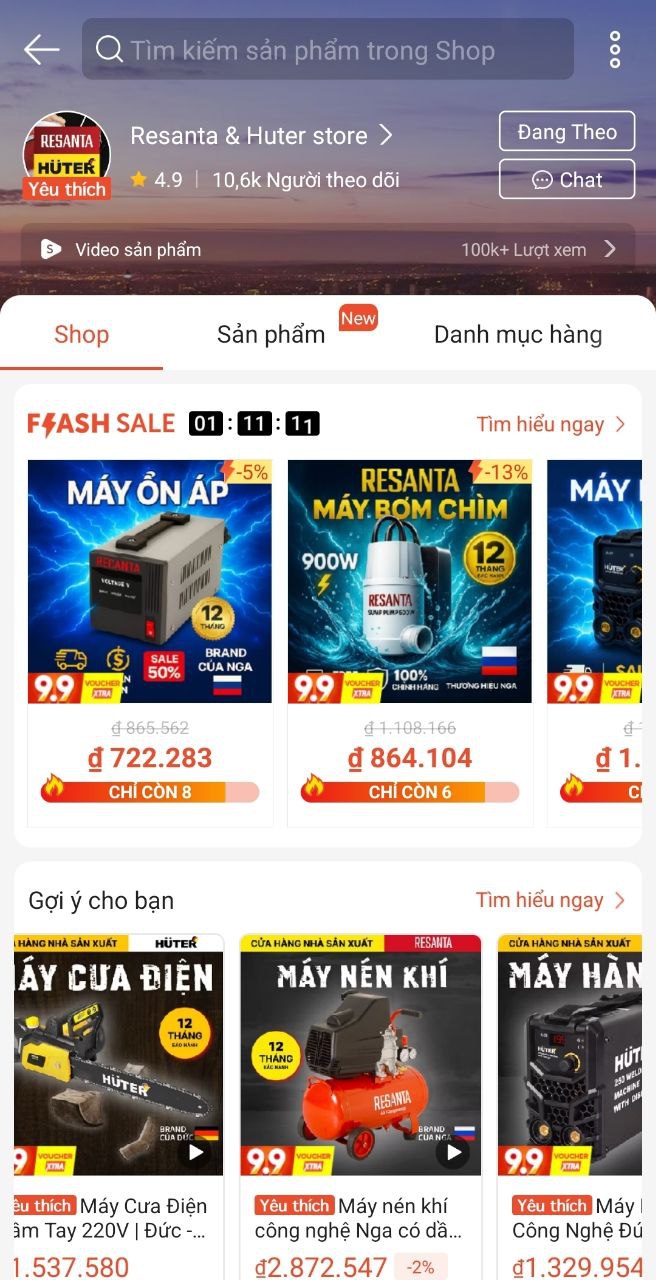
Task: Switch to the Sản phẩm tab
Action: point(271,335)
